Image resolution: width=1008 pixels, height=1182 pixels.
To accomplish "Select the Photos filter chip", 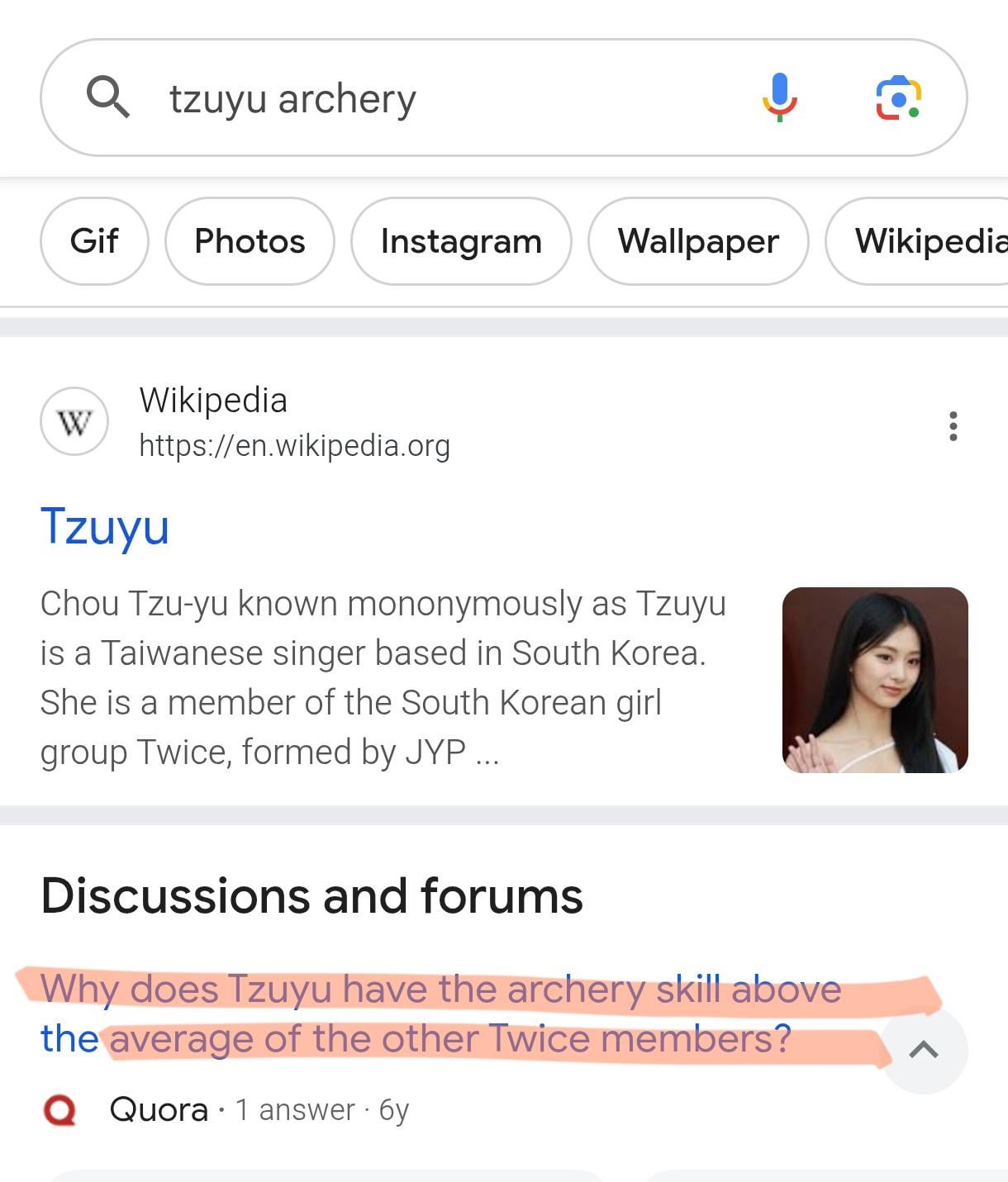I will tap(250, 241).
